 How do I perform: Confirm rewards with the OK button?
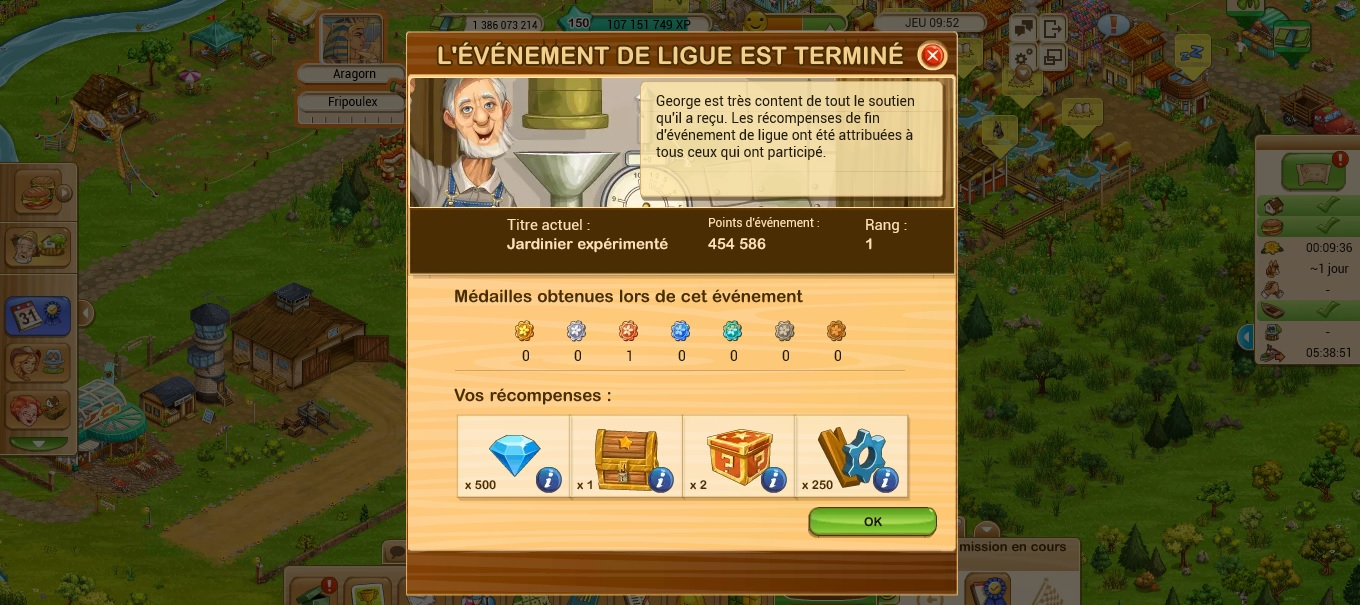click(872, 521)
